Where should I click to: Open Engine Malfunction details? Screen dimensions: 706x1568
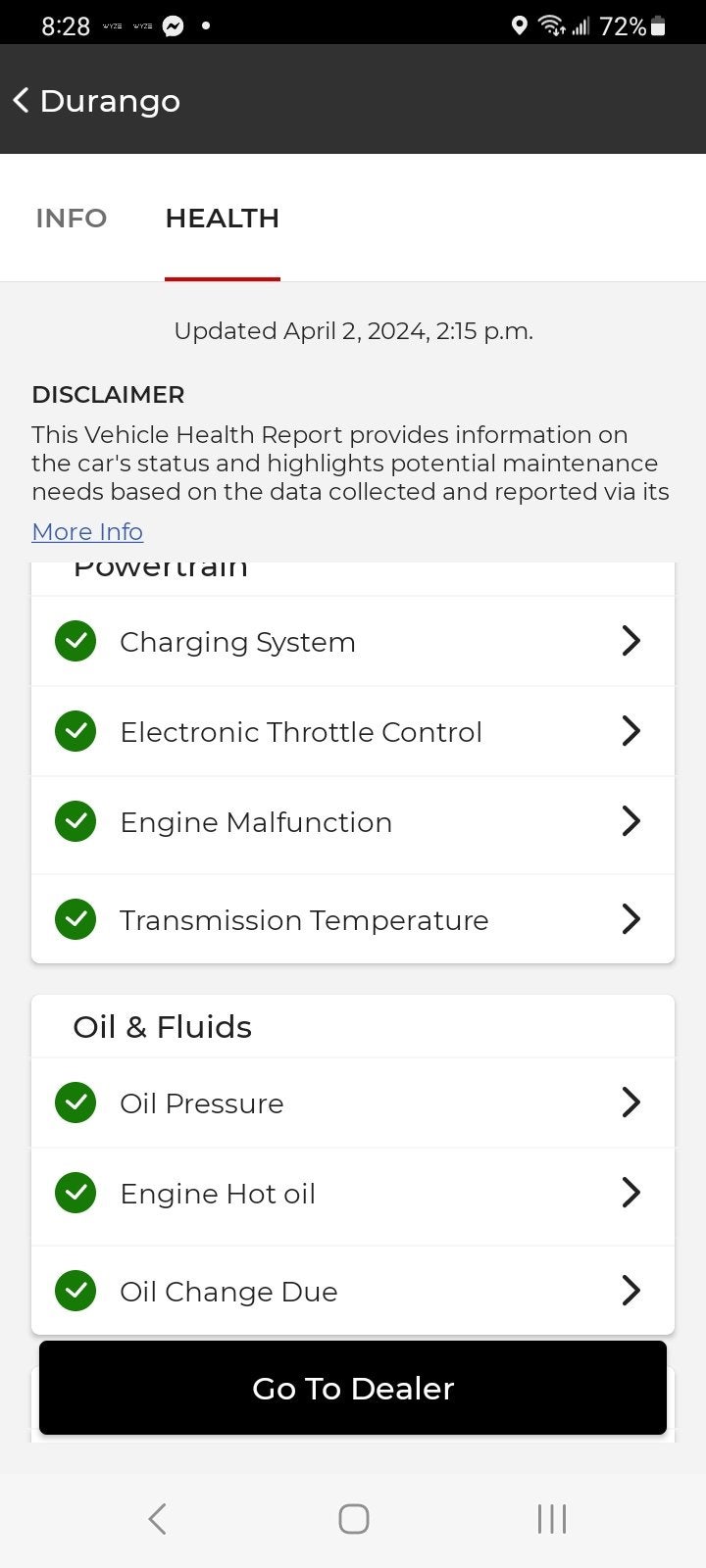[353, 822]
